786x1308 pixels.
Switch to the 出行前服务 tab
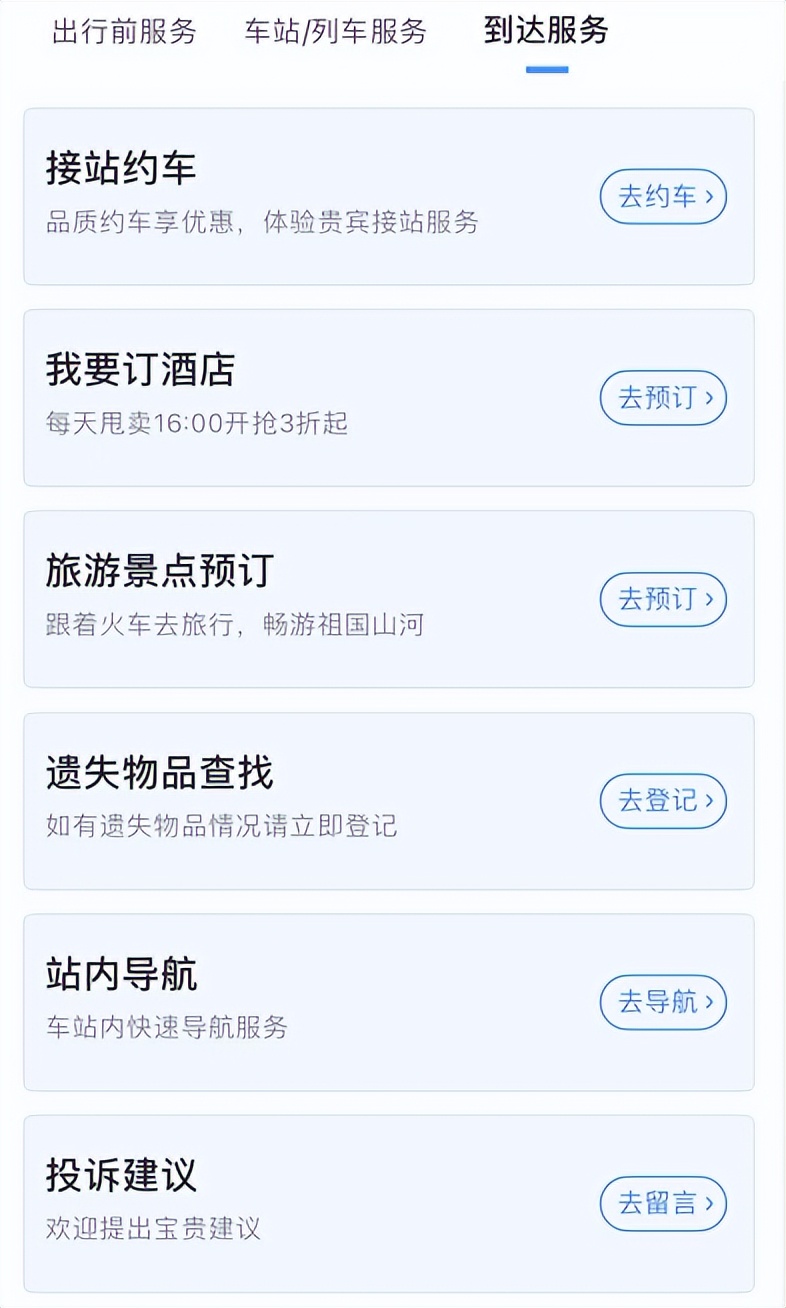click(x=122, y=32)
